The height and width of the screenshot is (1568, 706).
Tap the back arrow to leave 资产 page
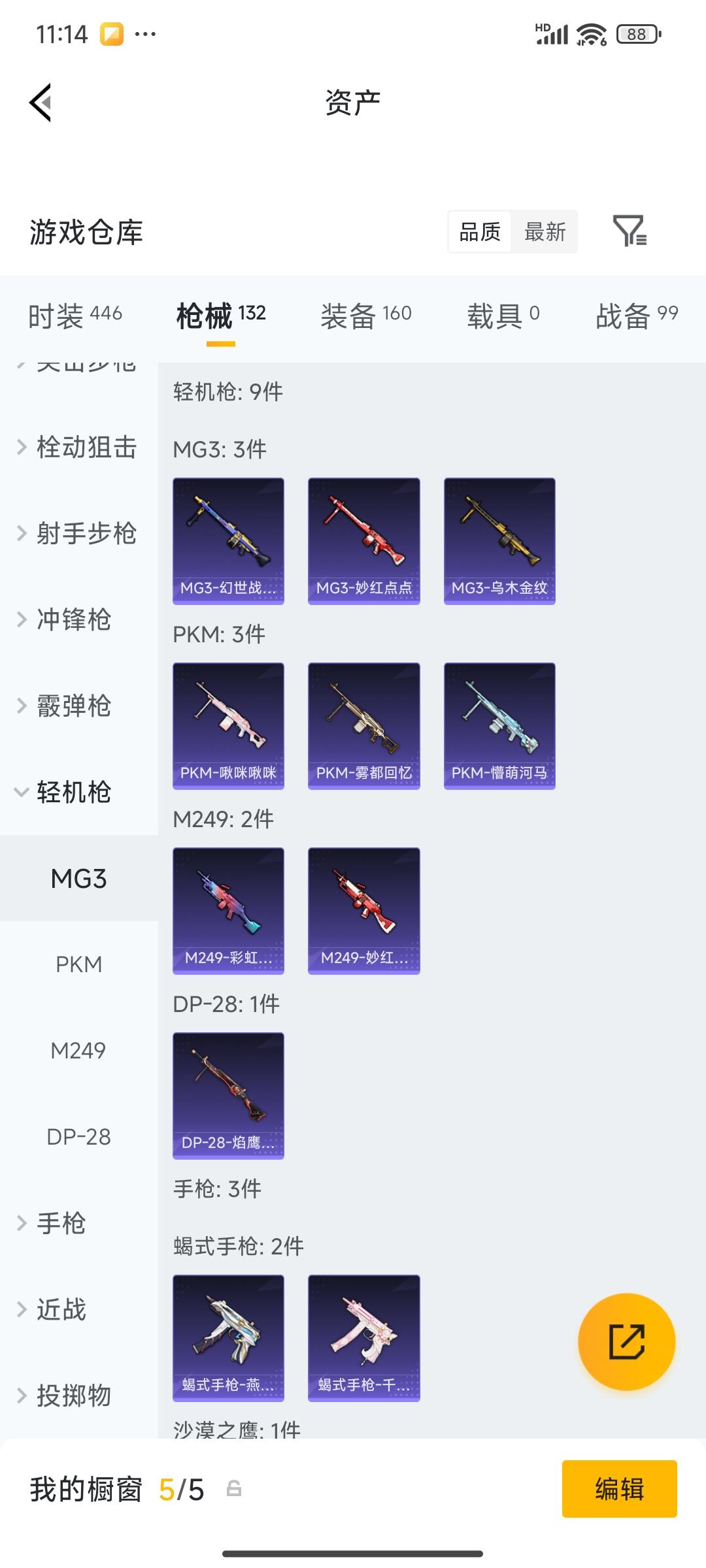(x=39, y=103)
